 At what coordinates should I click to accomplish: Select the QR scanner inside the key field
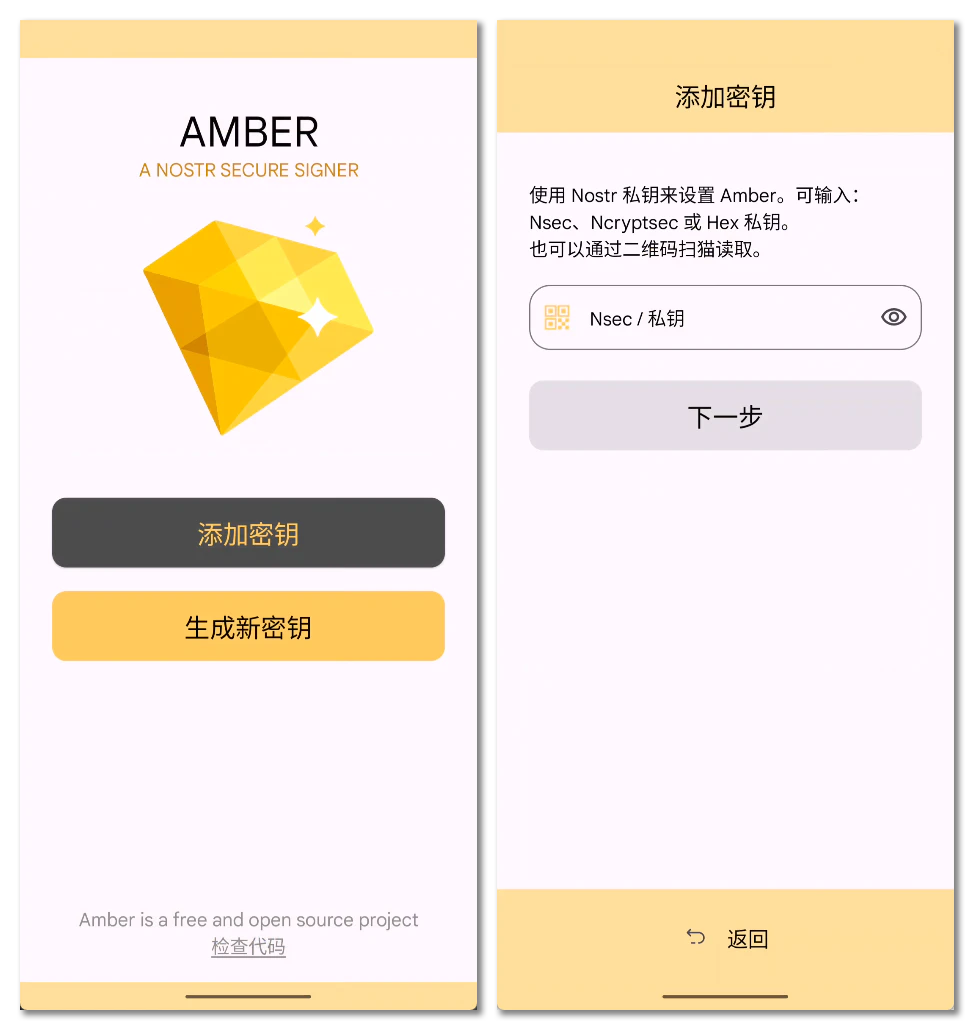[557, 317]
